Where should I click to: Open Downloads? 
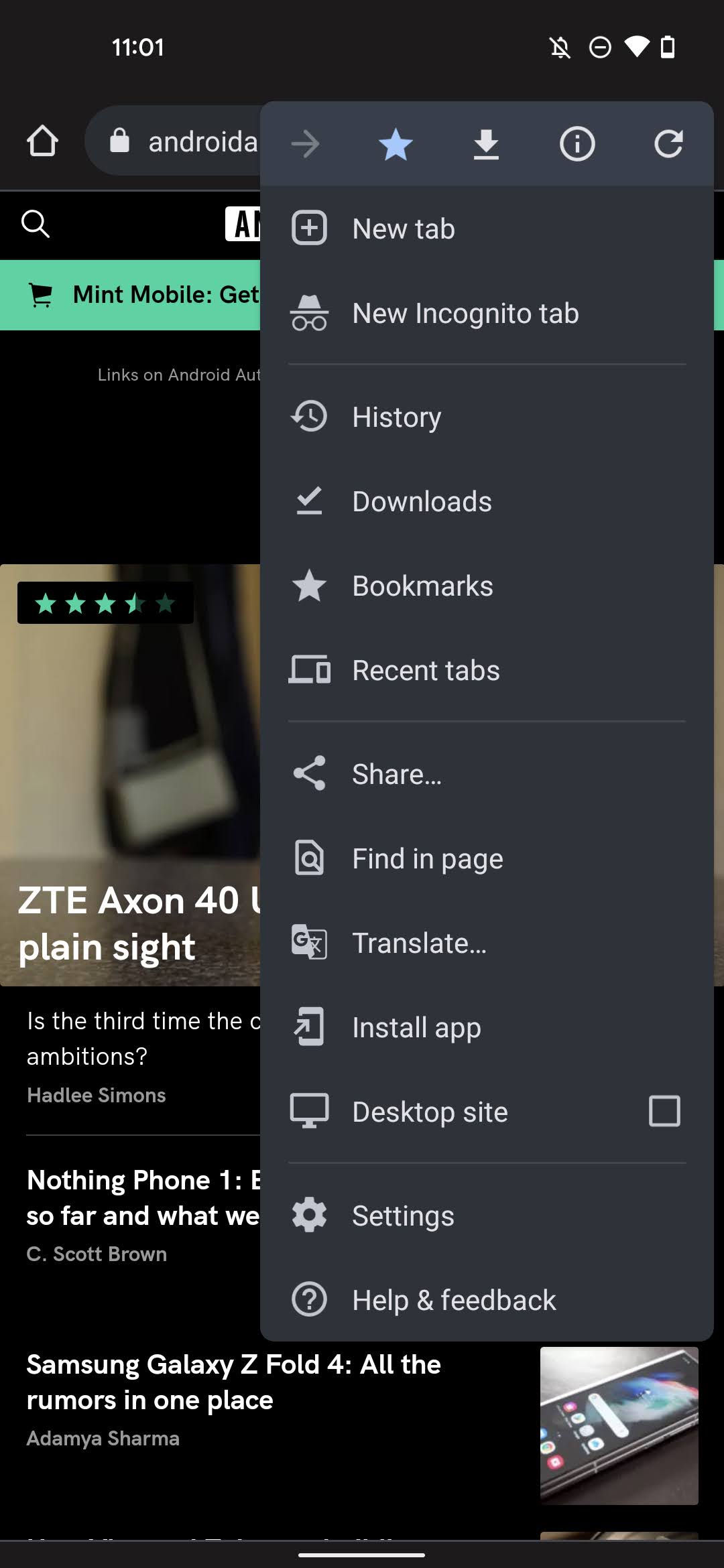coord(487,501)
